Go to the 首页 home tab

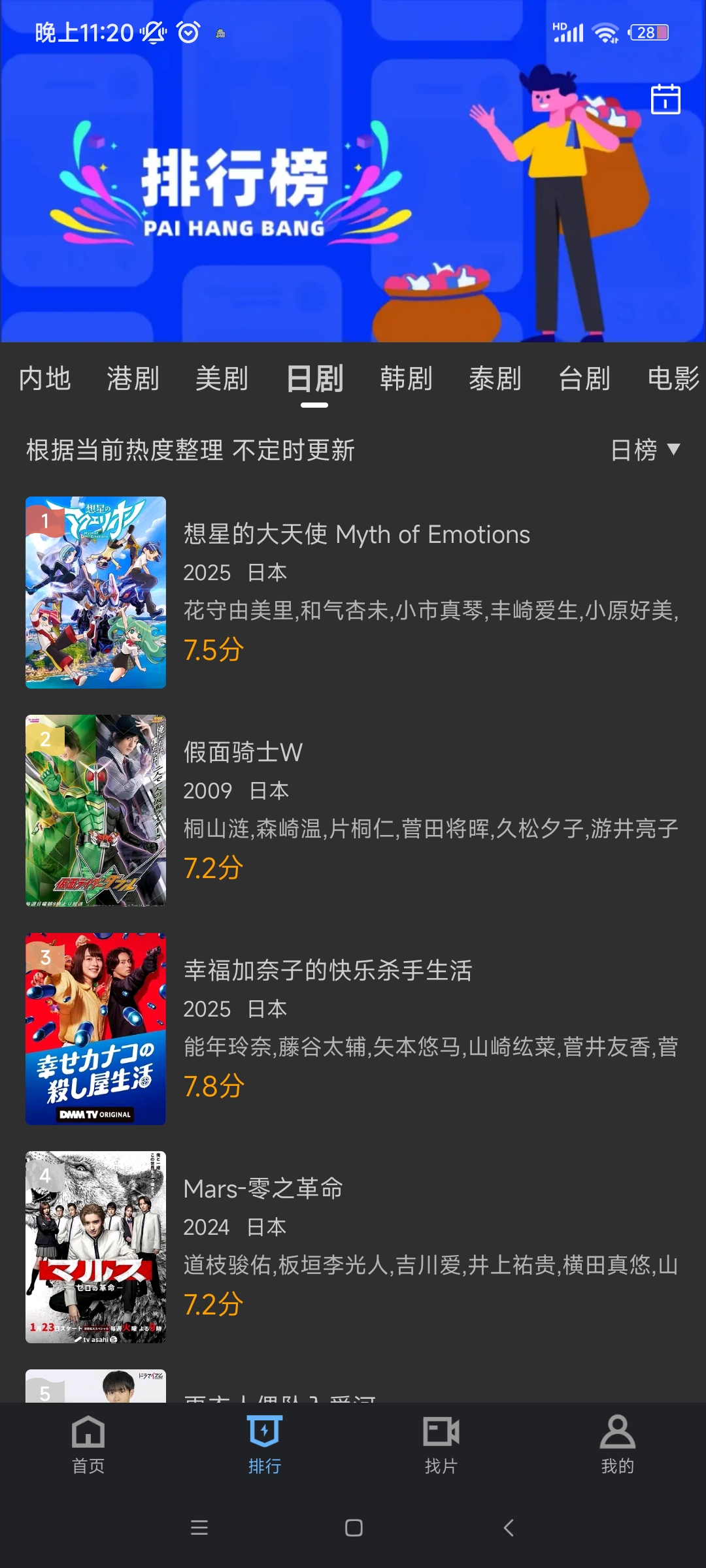[x=88, y=1445]
